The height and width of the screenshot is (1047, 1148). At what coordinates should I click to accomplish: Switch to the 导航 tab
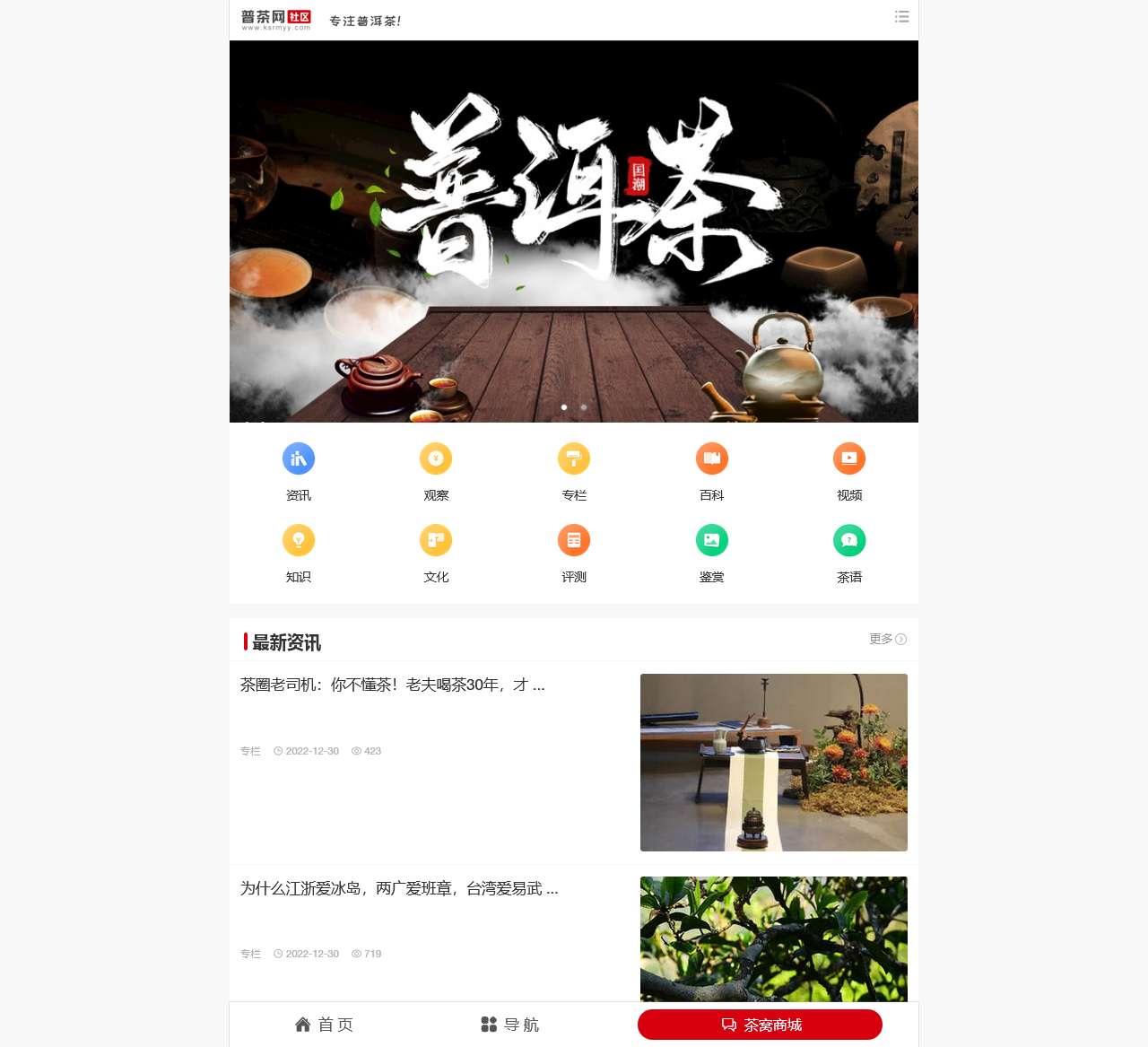point(509,1025)
